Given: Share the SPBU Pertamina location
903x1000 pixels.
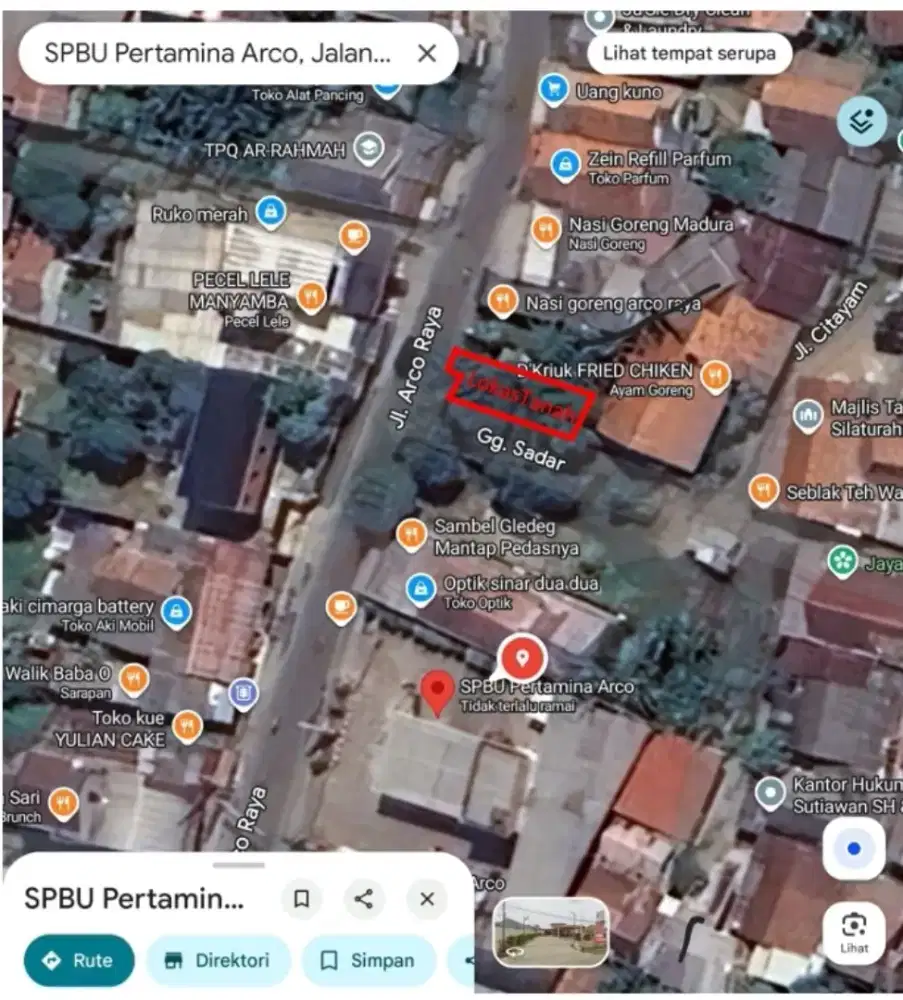Looking at the screenshot, I should pyautogui.click(x=363, y=899).
